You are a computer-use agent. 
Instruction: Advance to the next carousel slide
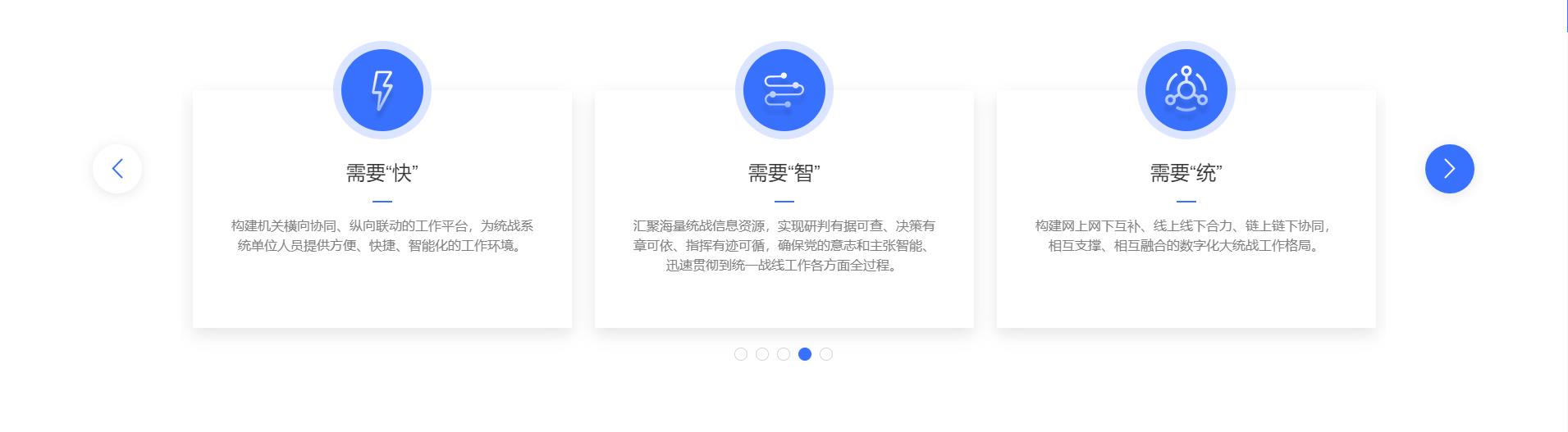tap(1449, 169)
